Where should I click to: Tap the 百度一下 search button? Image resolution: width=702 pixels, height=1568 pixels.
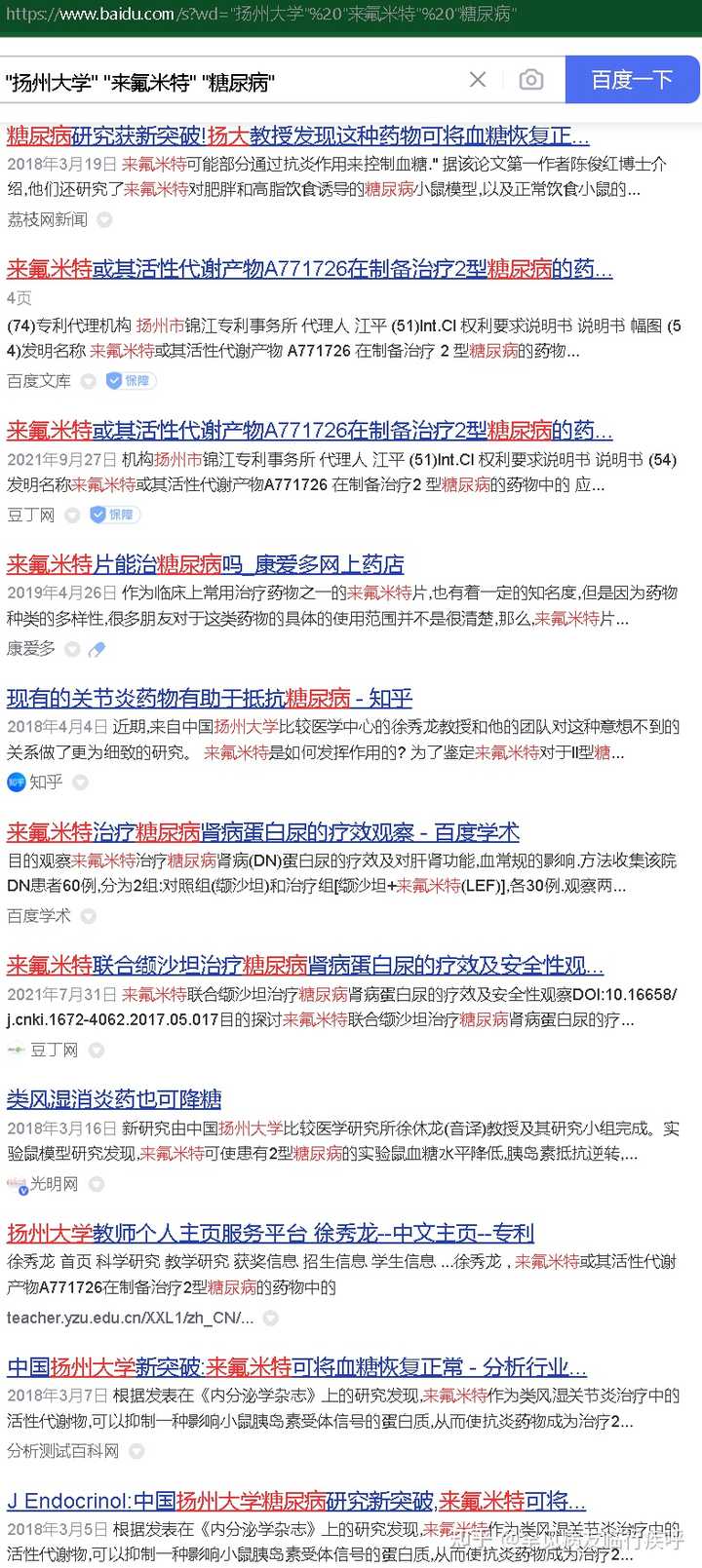click(632, 80)
